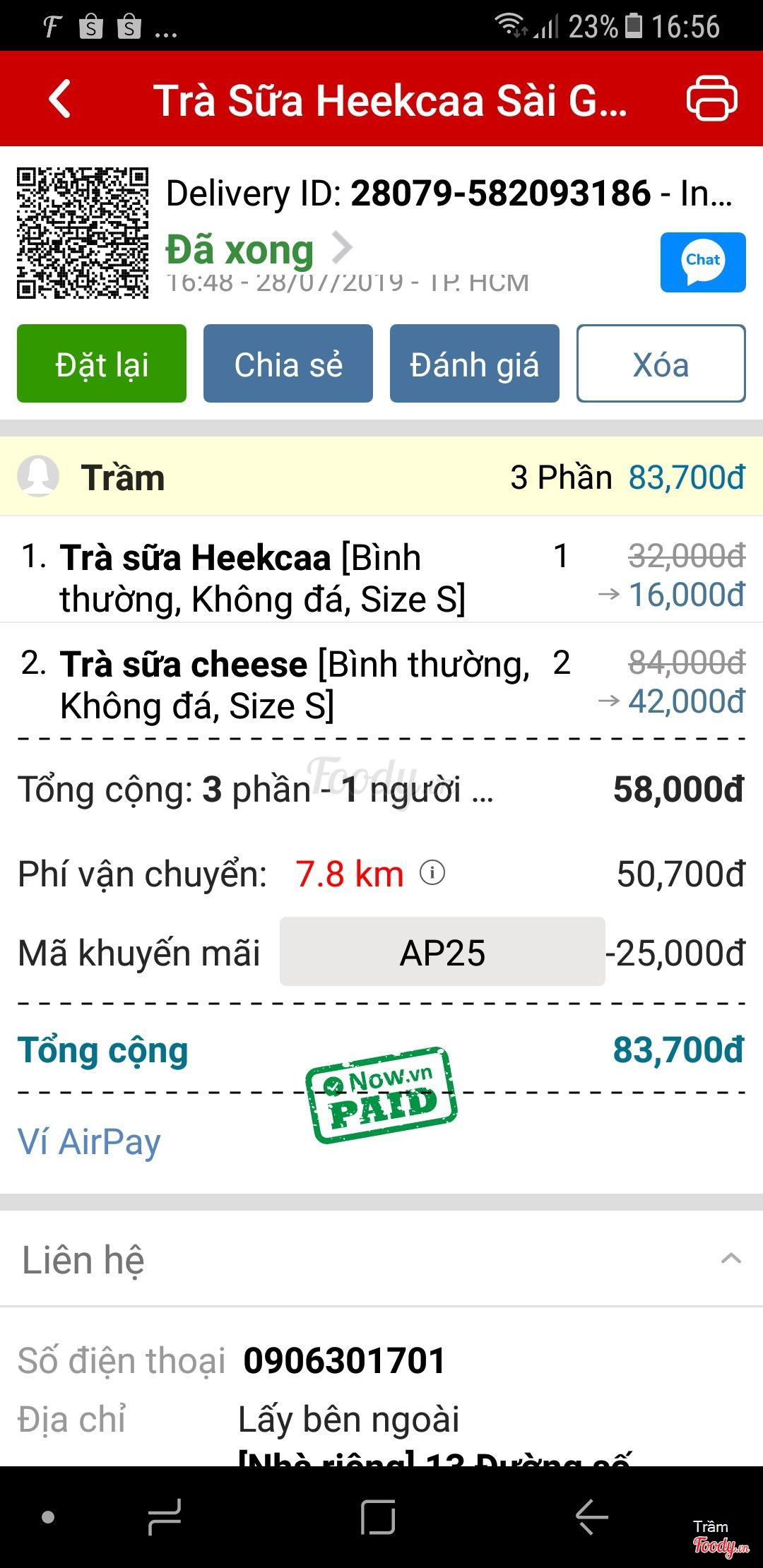This screenshot has width=763, height=1568.
Task: Collapse the Liên hệ section
Action: tap(731, 1258)
